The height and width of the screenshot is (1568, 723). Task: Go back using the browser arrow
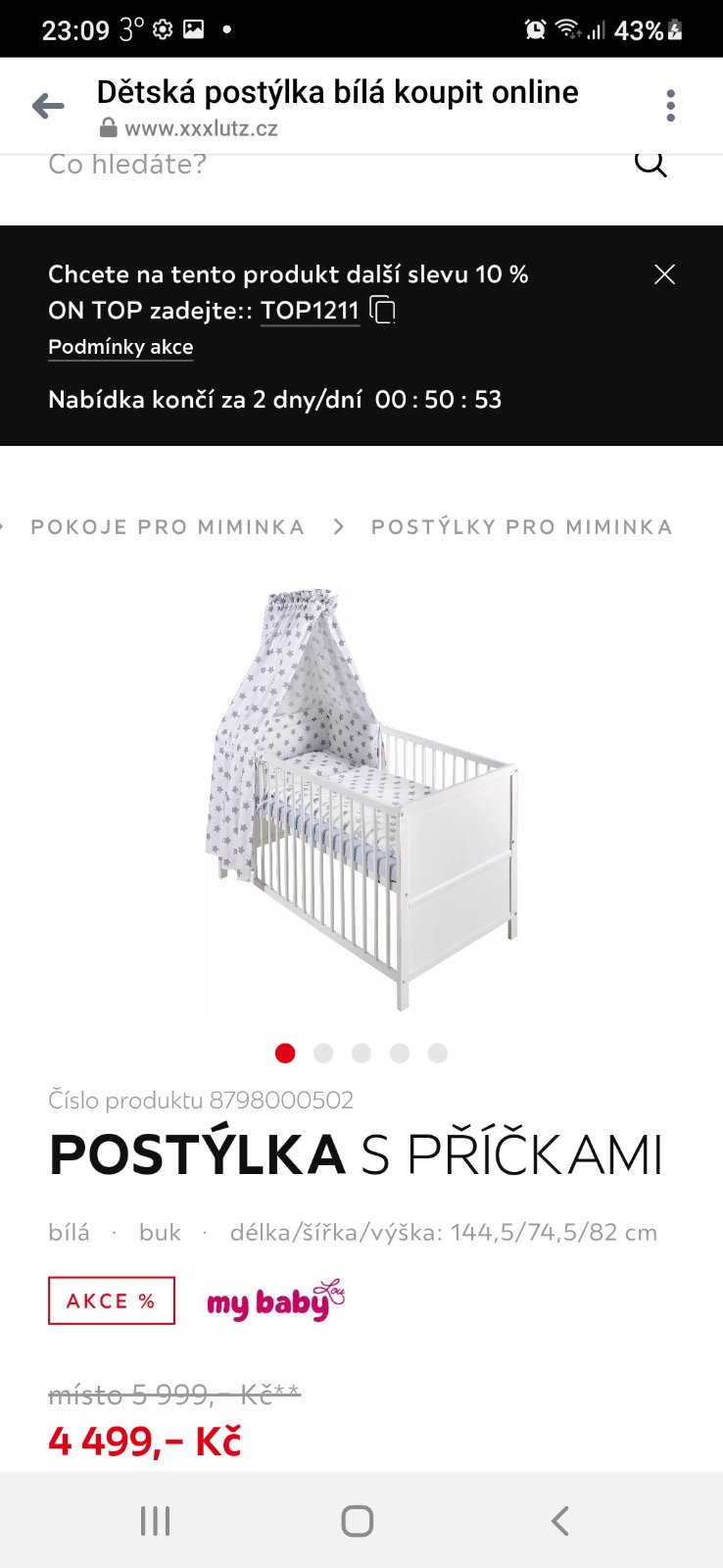(x=47, y=106)
